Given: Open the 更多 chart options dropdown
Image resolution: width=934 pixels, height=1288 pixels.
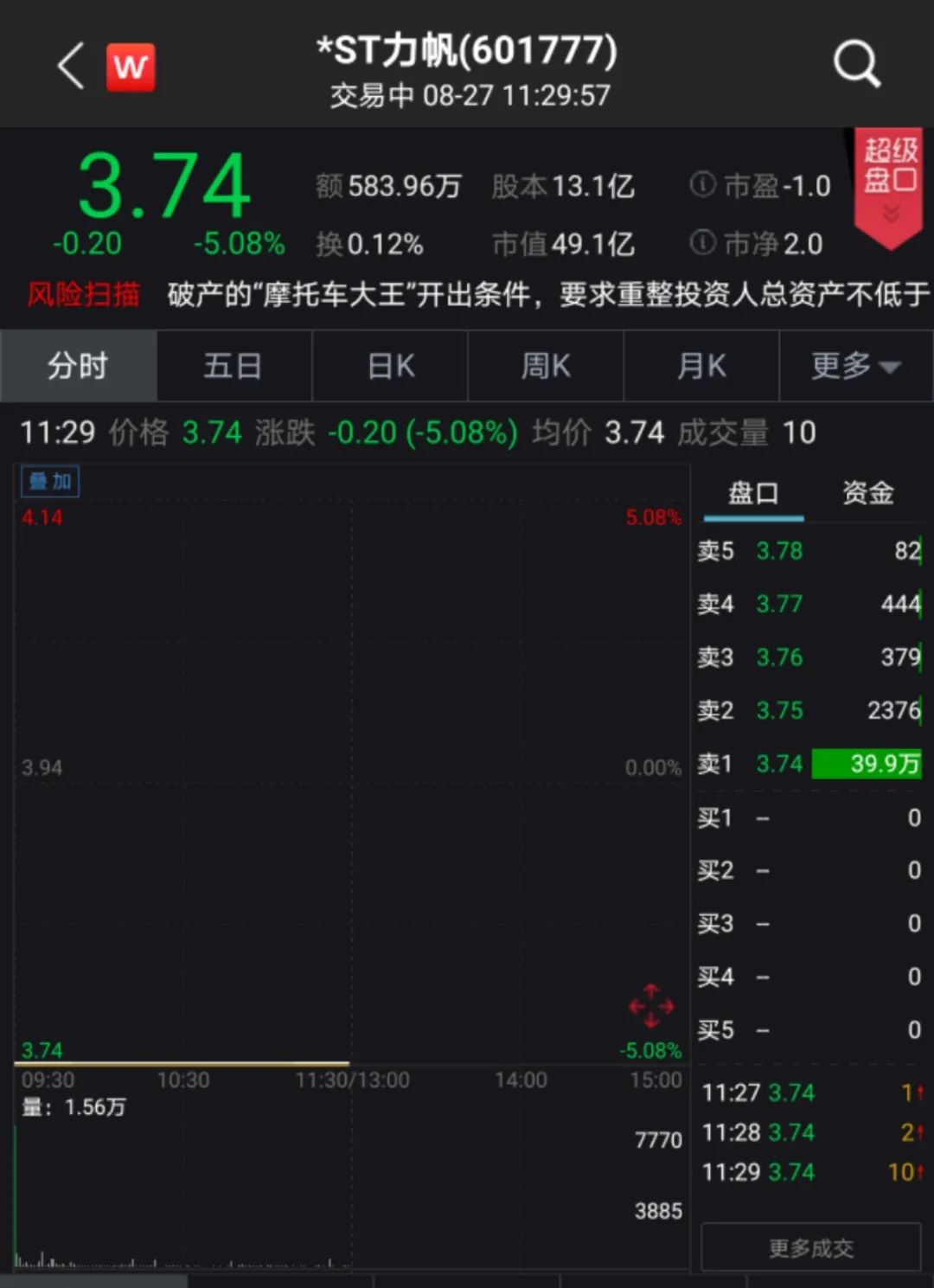Looking at the screenshot, I should tap(855, 366).
